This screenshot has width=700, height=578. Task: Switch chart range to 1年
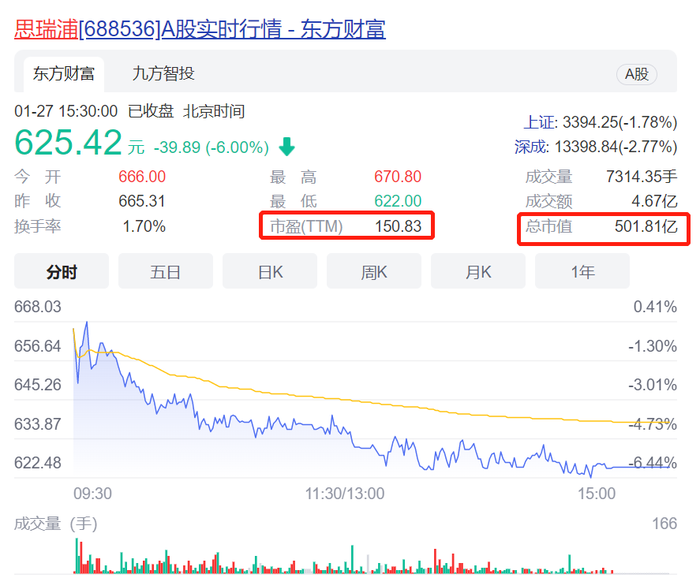582,271
